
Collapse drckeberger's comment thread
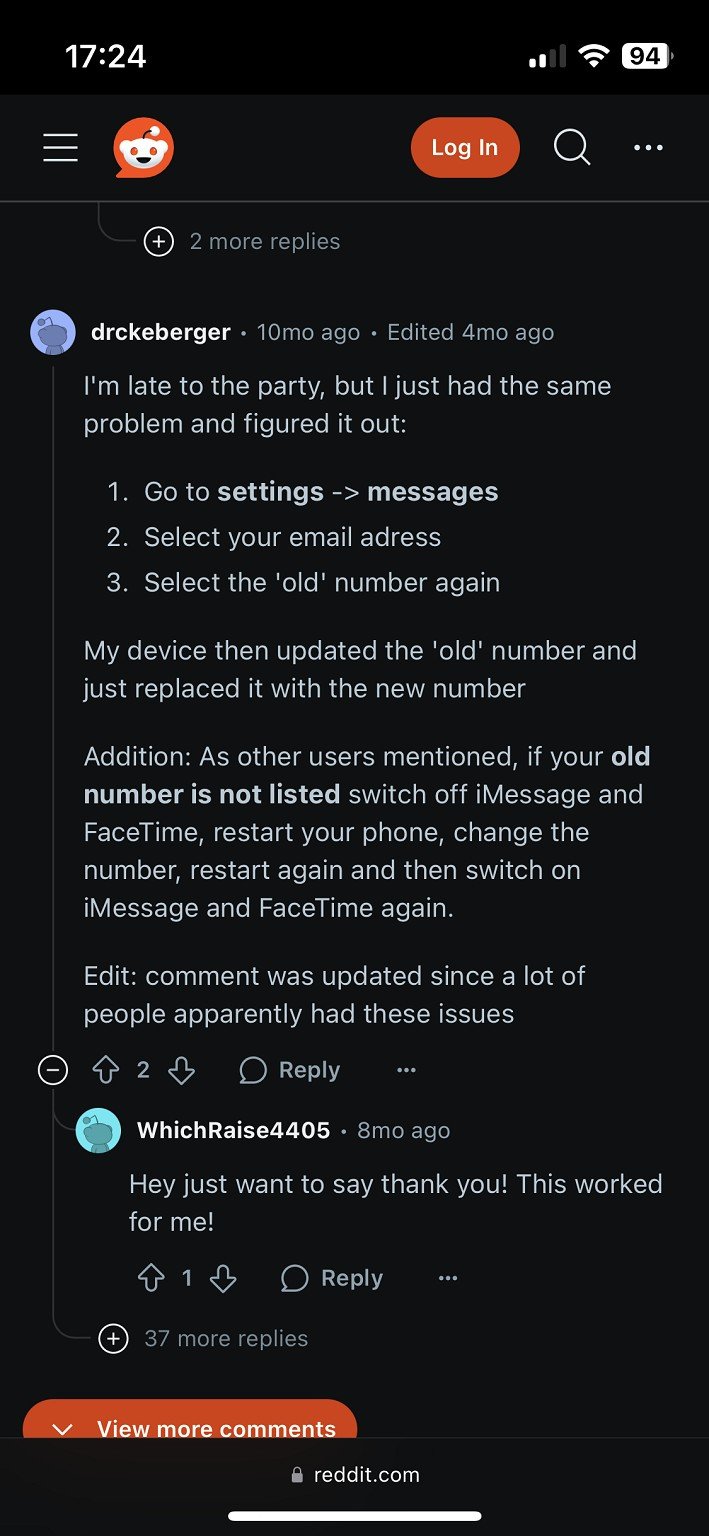52,1070
